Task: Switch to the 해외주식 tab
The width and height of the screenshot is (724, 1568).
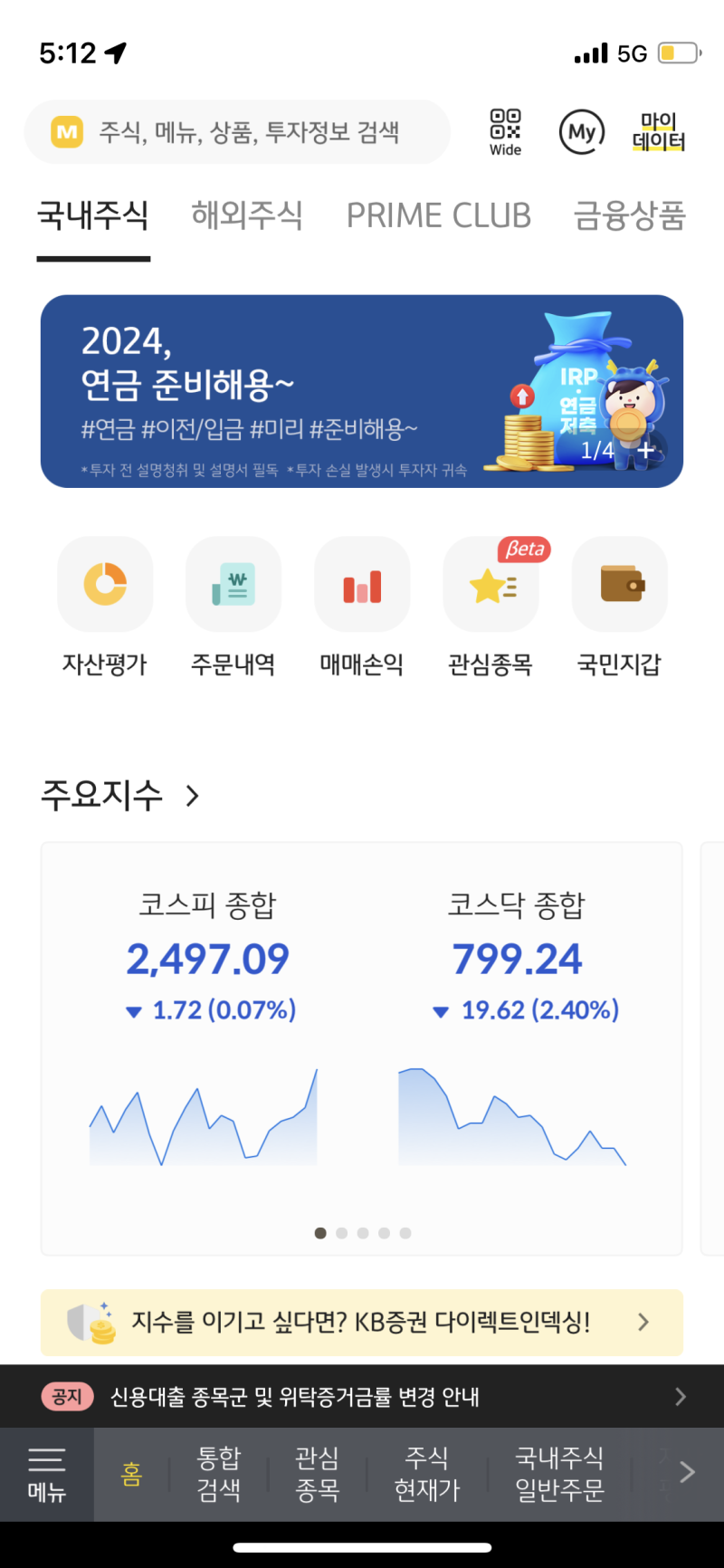Action: point(247,215)
